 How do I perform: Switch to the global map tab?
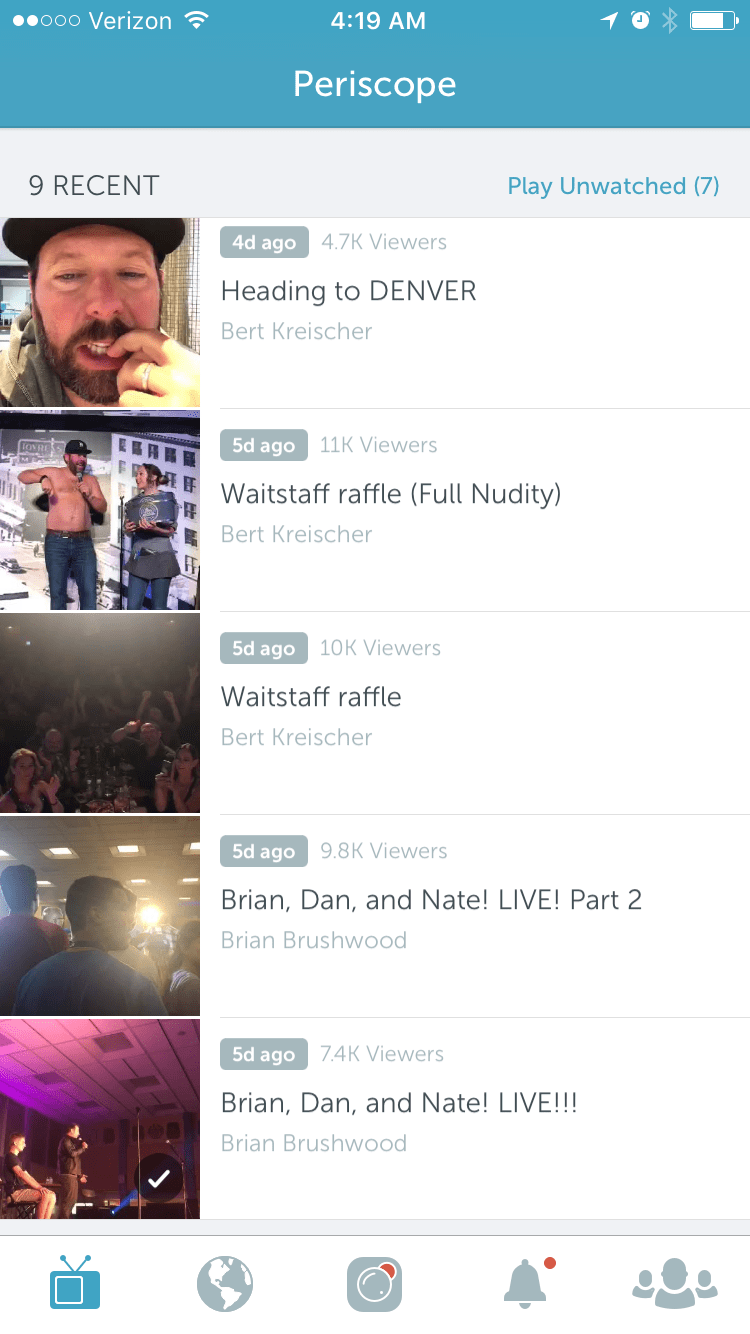tap(225, 1284)
